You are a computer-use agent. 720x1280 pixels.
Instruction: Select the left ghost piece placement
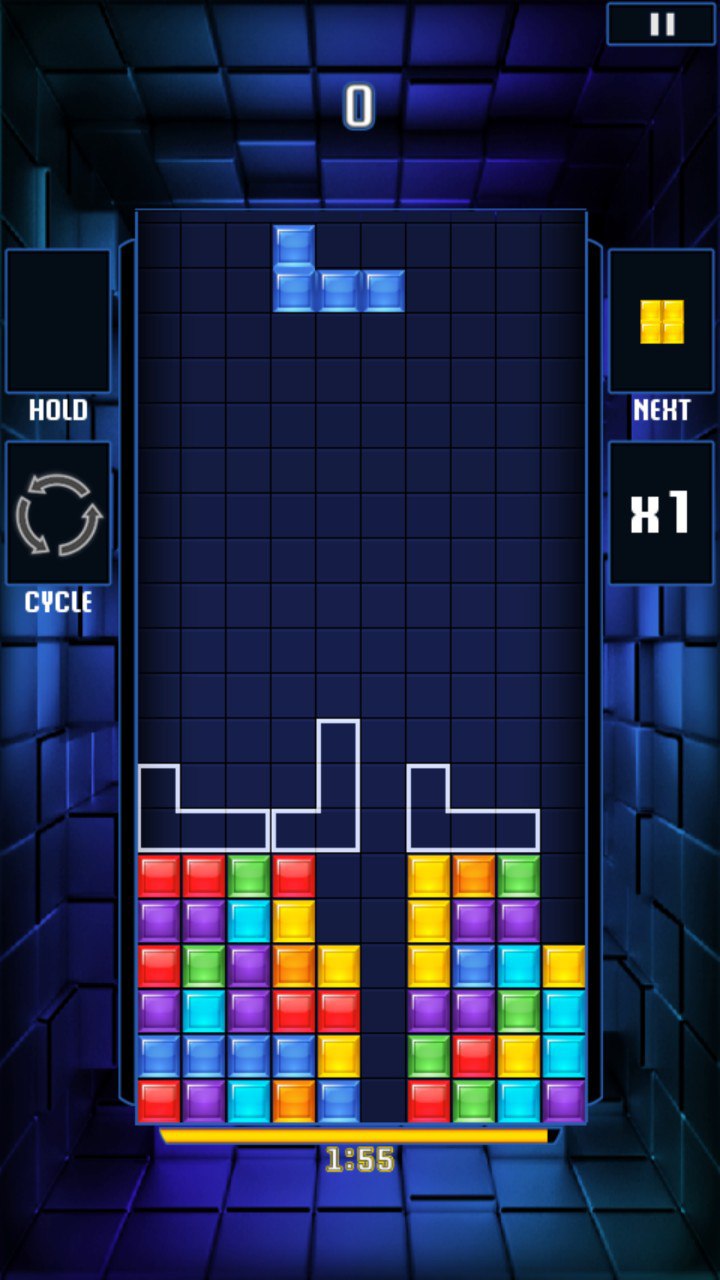[x=203, y=829]
